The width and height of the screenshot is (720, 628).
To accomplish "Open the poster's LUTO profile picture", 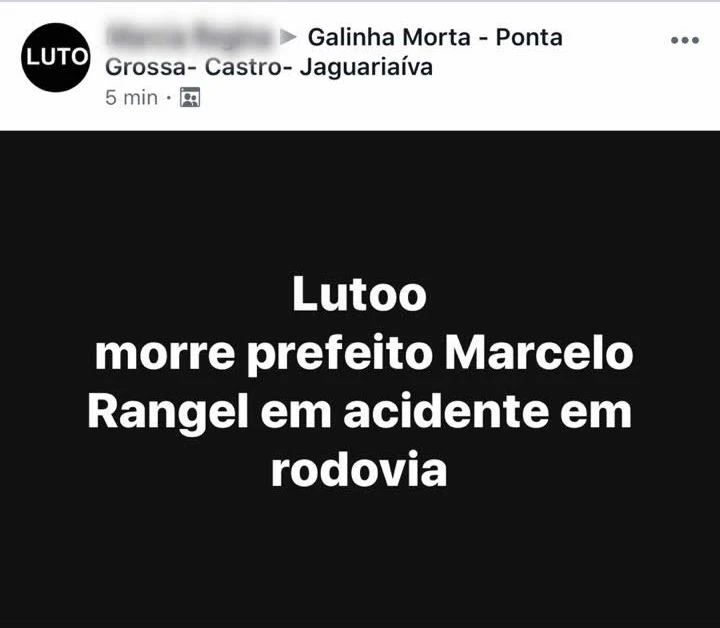I will point(56,57).
